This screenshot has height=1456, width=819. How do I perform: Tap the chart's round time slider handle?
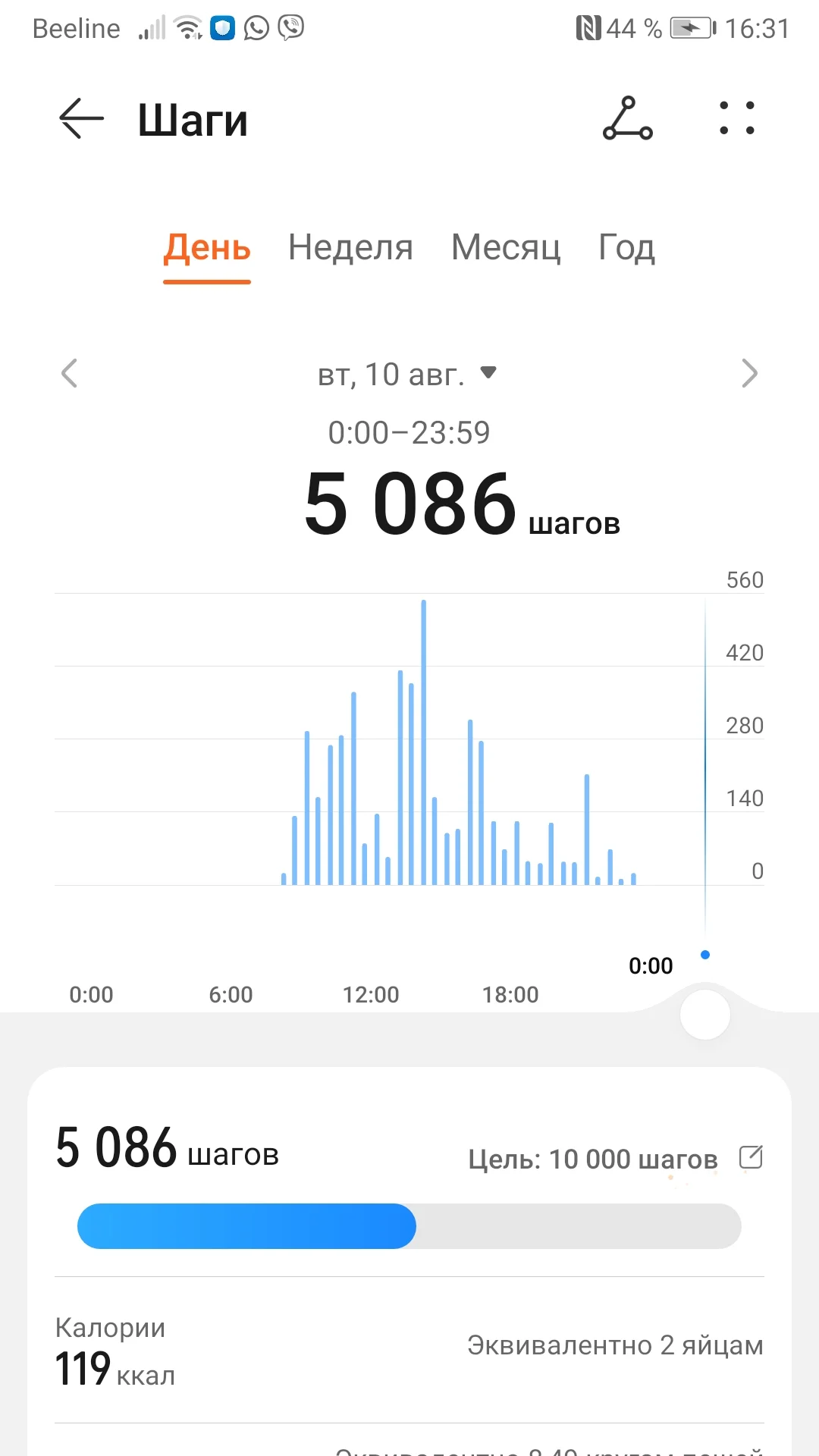pos(705,1015)
